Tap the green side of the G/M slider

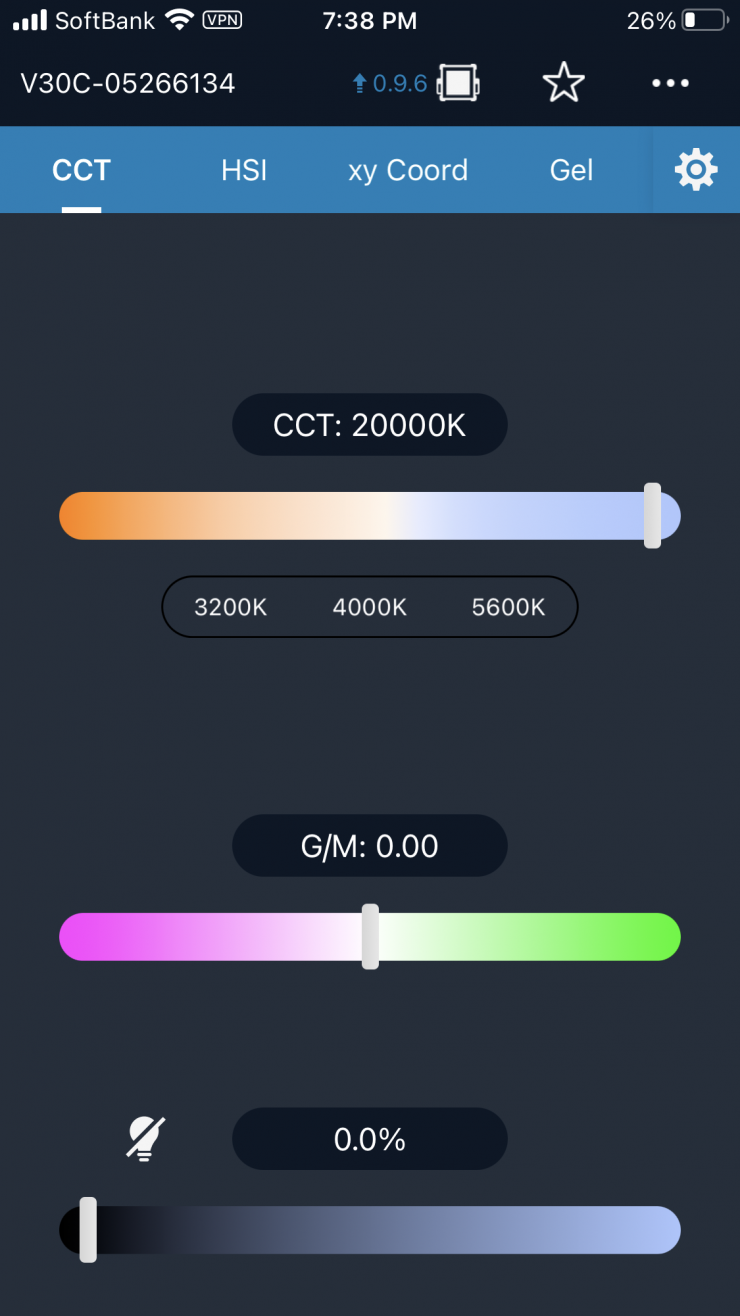point(560,937)
